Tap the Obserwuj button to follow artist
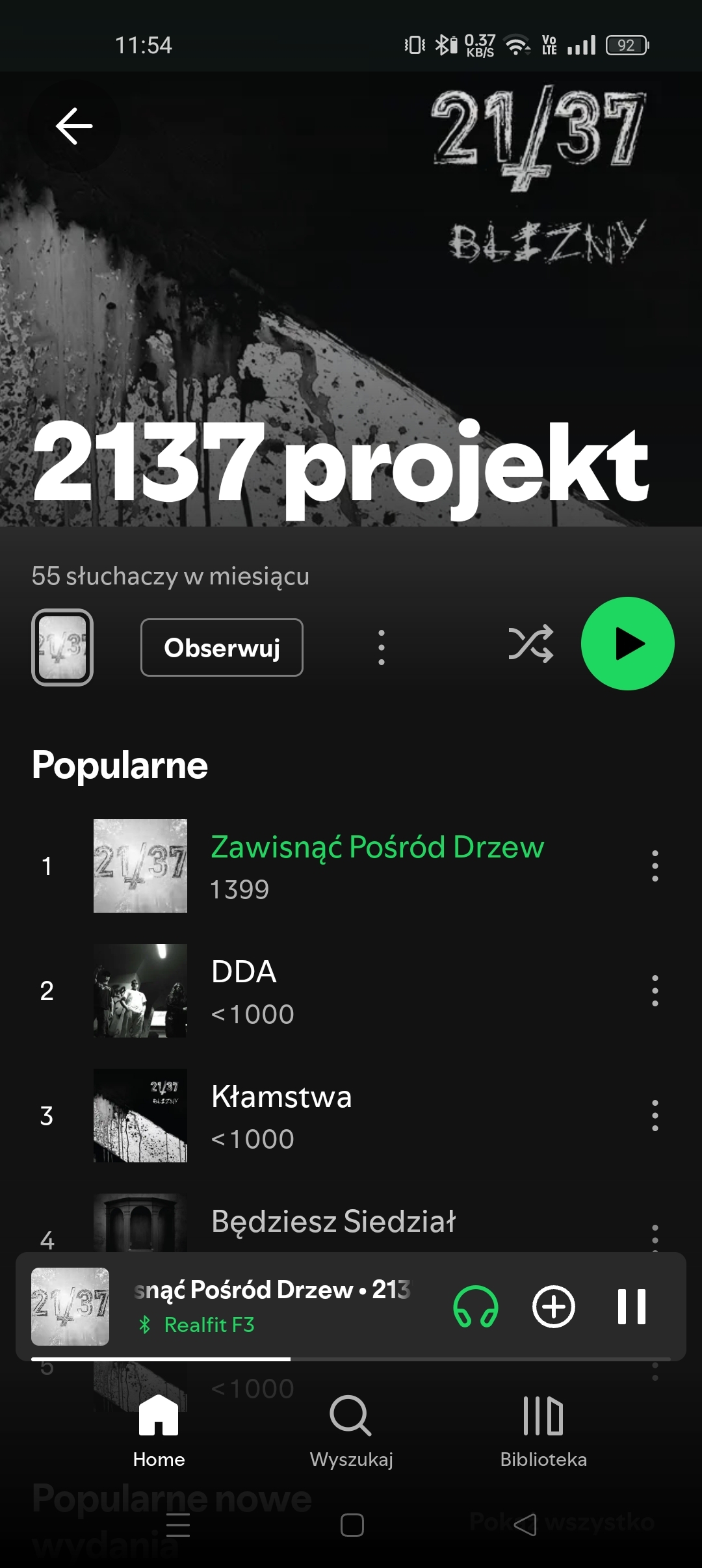The height and width of the screenshot is (1568, 702). (222, 647)
